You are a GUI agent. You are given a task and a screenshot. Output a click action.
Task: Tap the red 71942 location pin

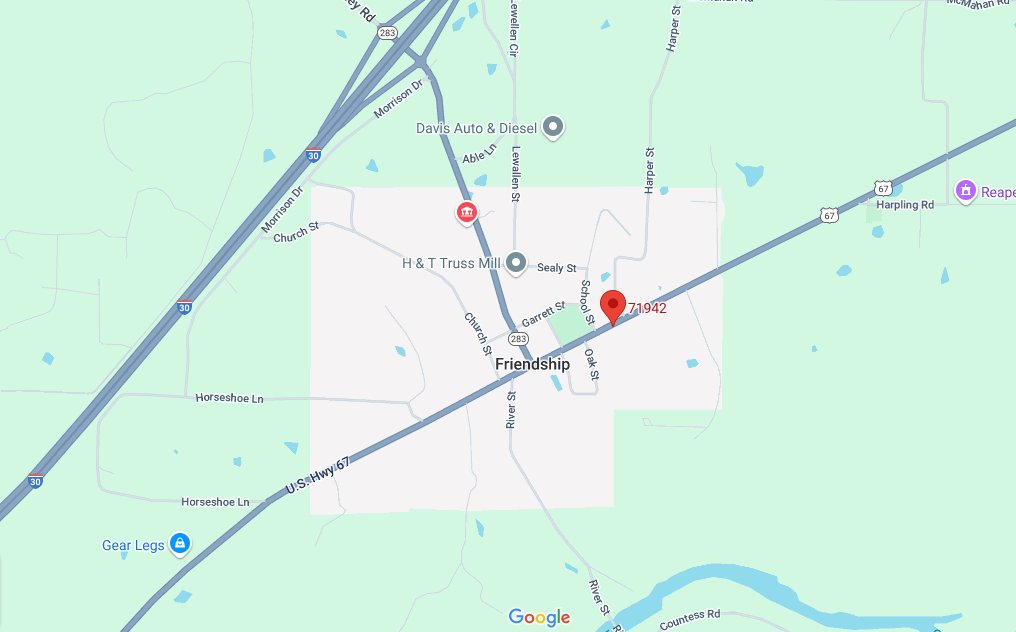(x=612, y=305)
